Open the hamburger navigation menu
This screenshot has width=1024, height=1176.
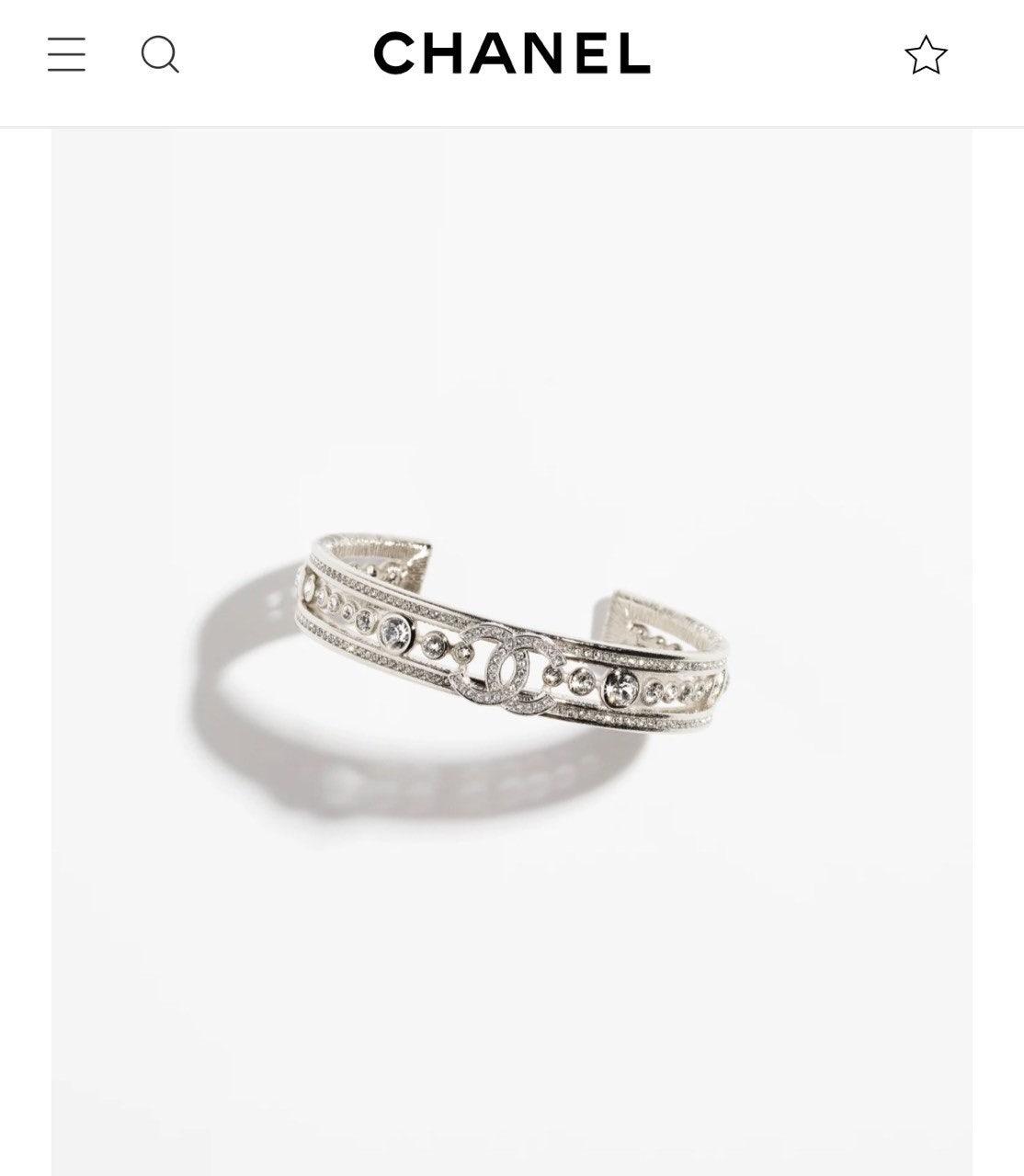[x=66, y=54]
